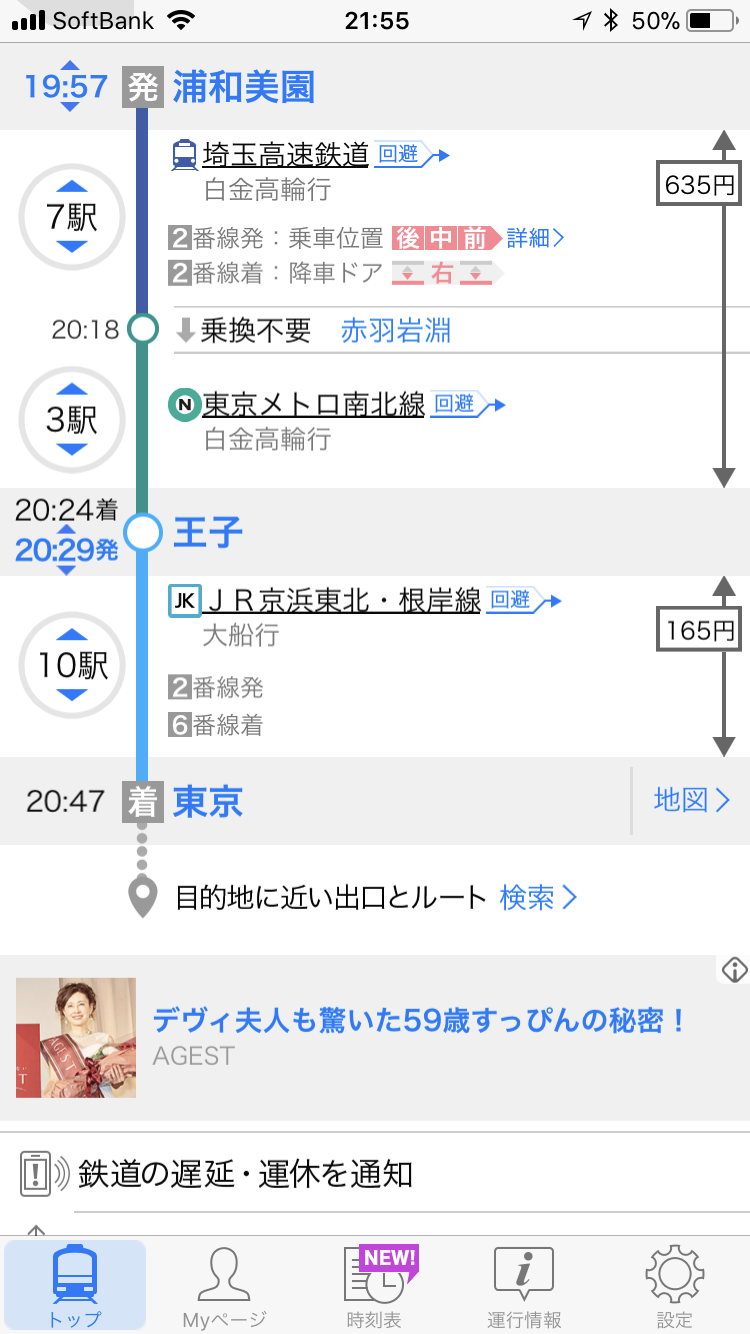Viewport: 750px width, 1334px height.
Task: Open the Myページ tab
Action: pyautogui.click(x=224, y=1287)
